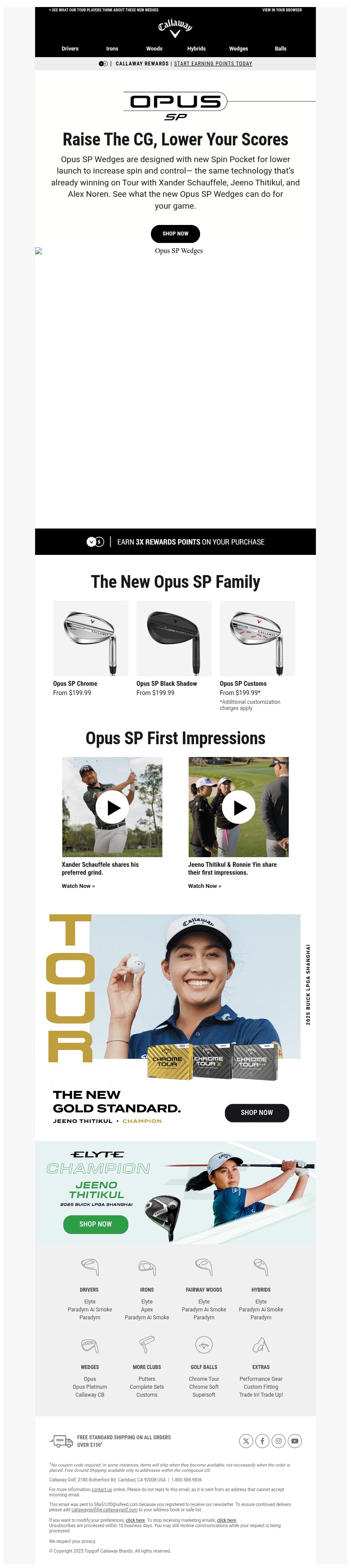Play the Jeeno Thitikul & Ronnie Yin video
Image resolution: width=351 pixels, height=1568 pixels.
pyautogui.click(x=239, y=807)
